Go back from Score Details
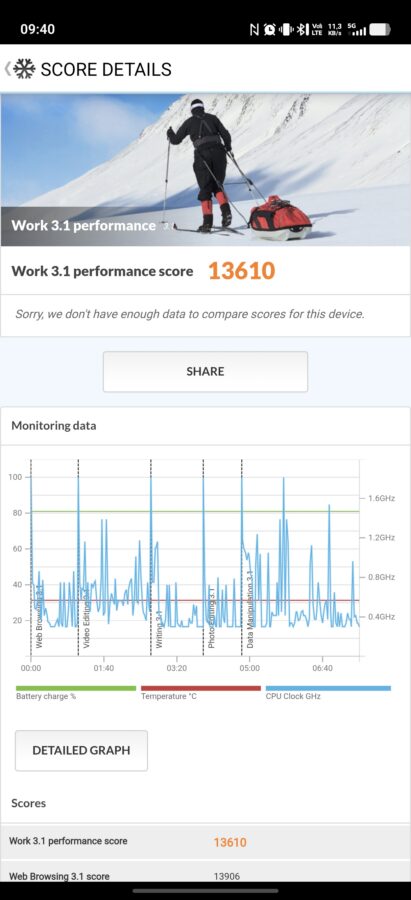The image size is (411, 900). tap(7, 69)
